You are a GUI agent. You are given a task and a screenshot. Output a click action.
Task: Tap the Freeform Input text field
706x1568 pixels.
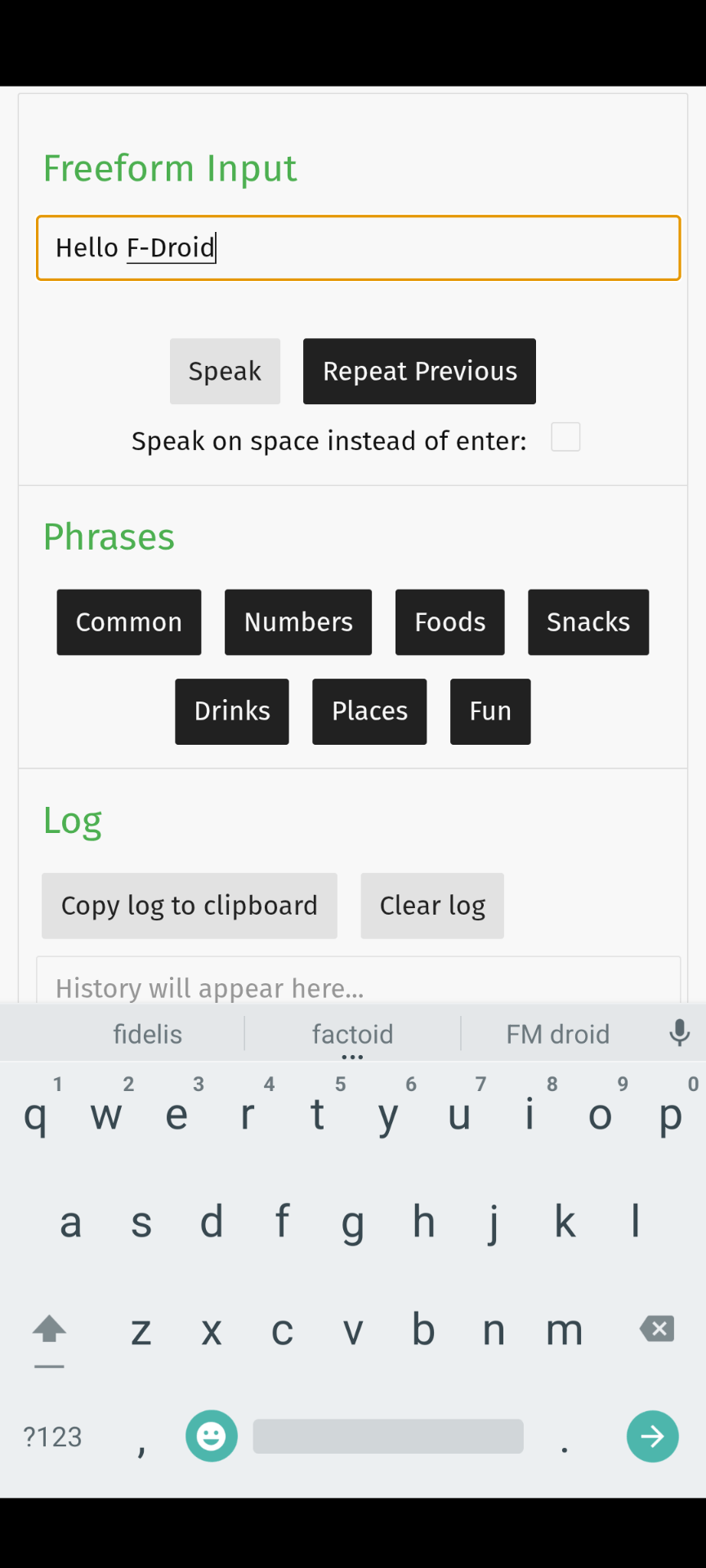[x=358, y=247]
